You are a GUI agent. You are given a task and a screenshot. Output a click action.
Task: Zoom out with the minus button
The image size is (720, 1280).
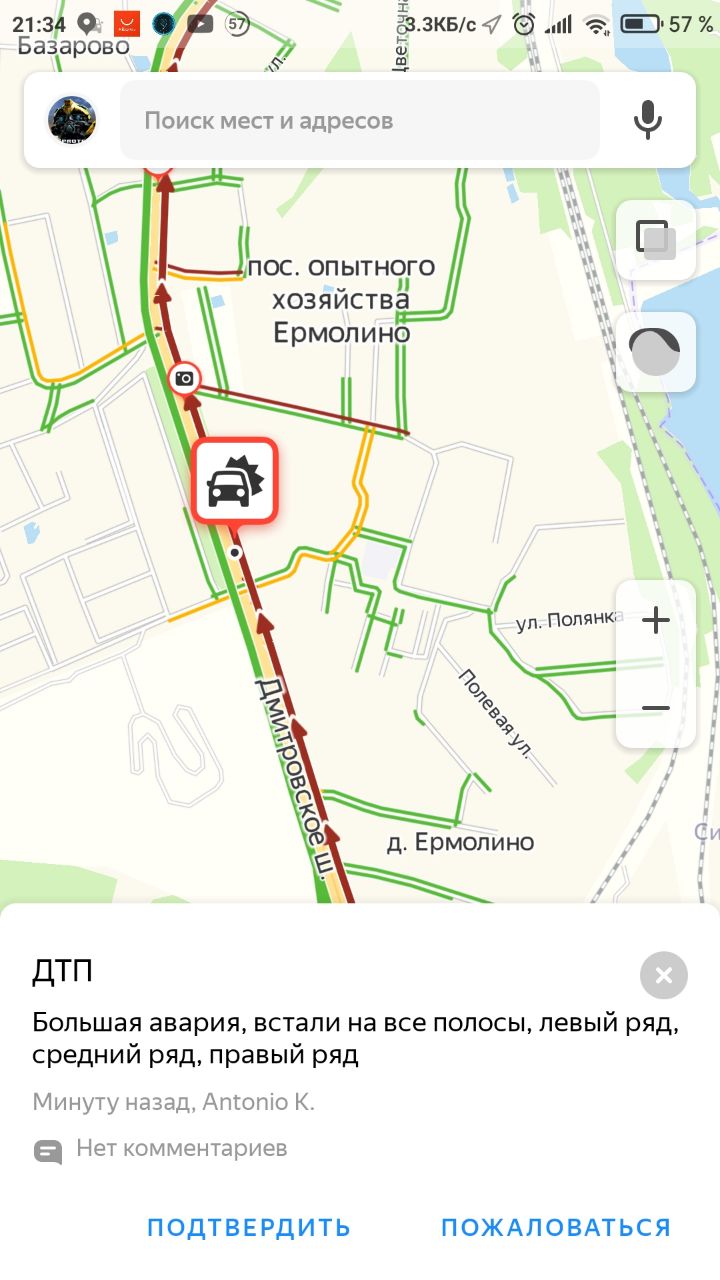click(656, 708)
